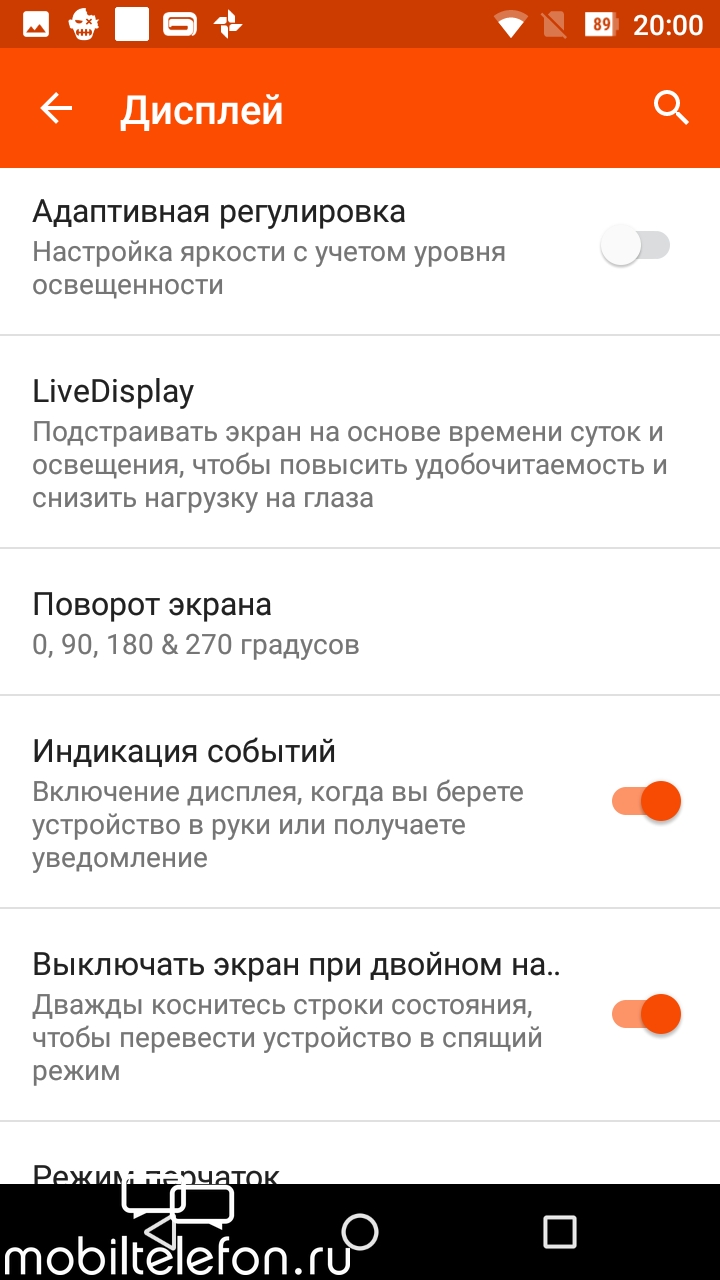Turn off Индикация событий switch
This screenshot has height=1280, width=720.
point(646,801)
